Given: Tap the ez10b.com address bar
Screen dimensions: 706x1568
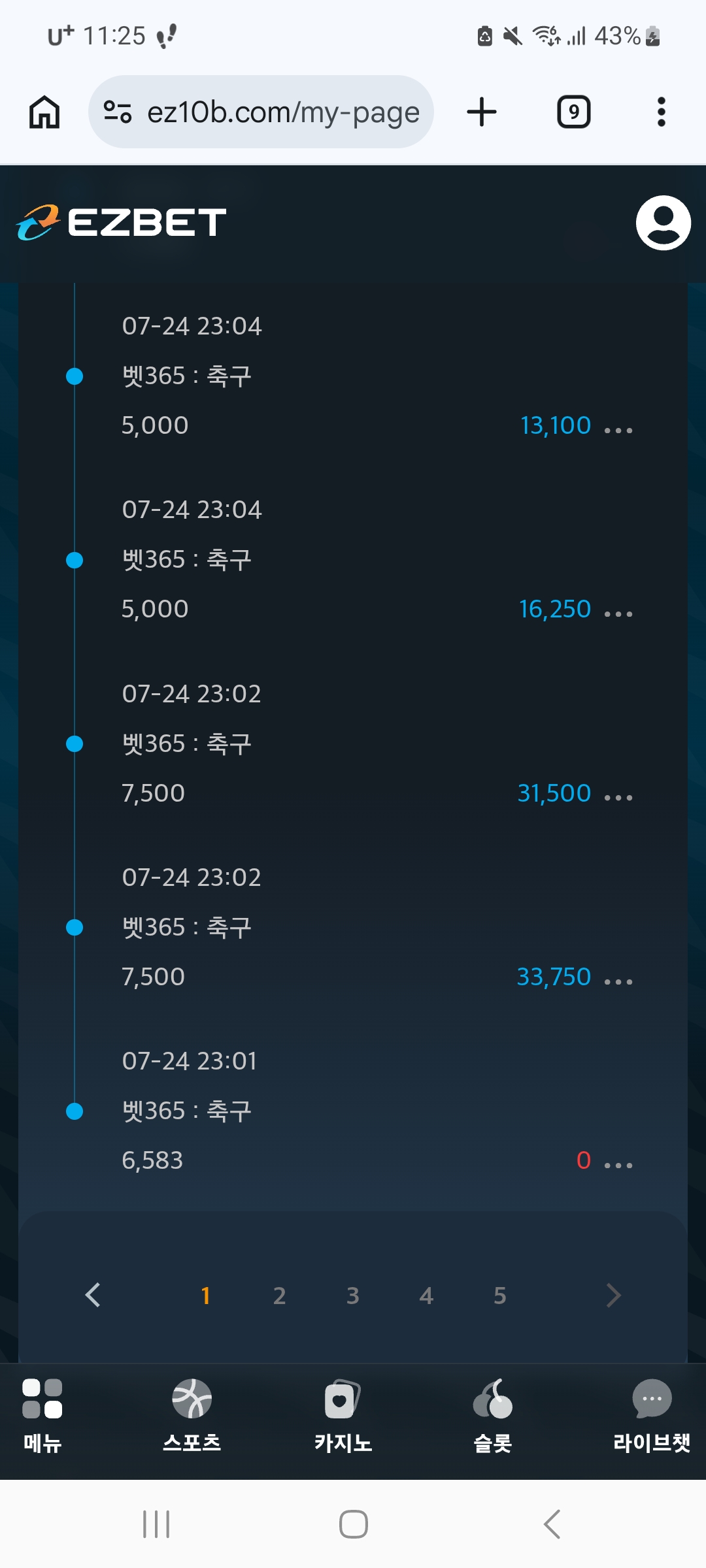Looking at the screenshot, I should click(x=261, y=112).
